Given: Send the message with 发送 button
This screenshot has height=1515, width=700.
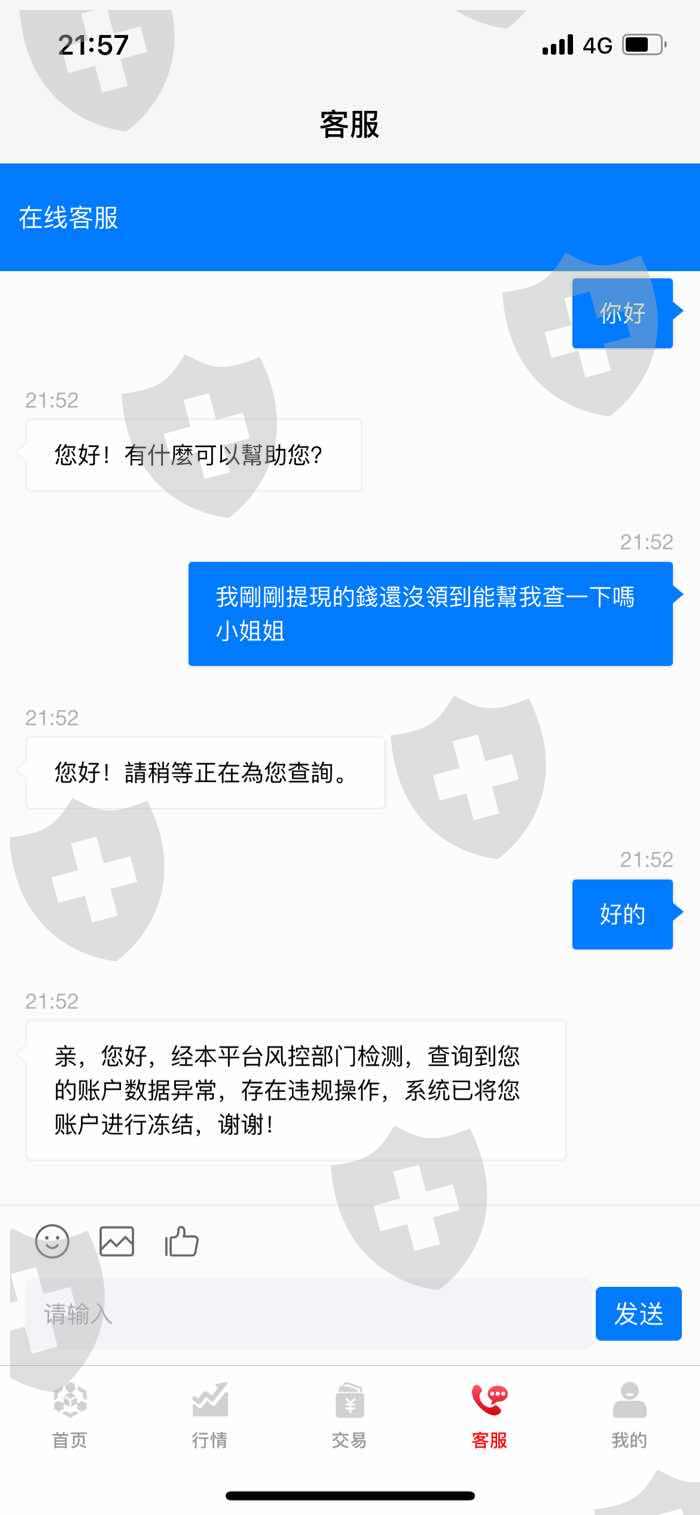Looking at the screenshot, I should pyautogui.click(x=639, y=1313).
